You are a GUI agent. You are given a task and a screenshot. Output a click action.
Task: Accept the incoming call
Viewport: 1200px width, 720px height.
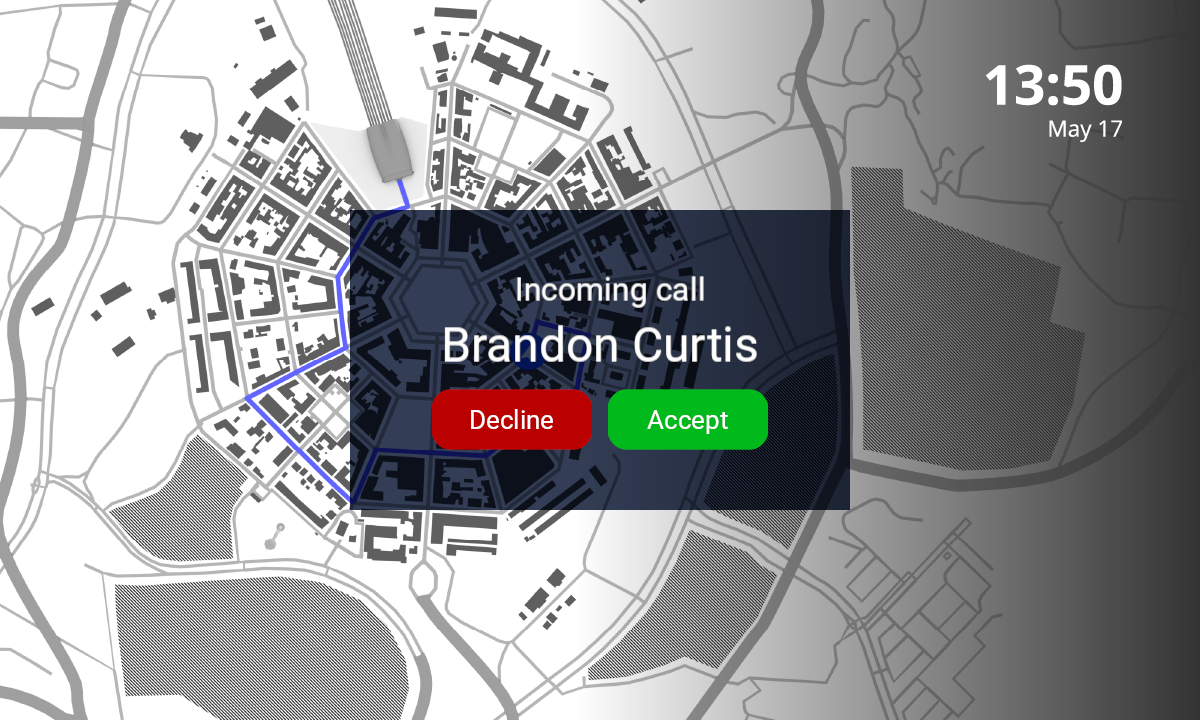[687, 420]
